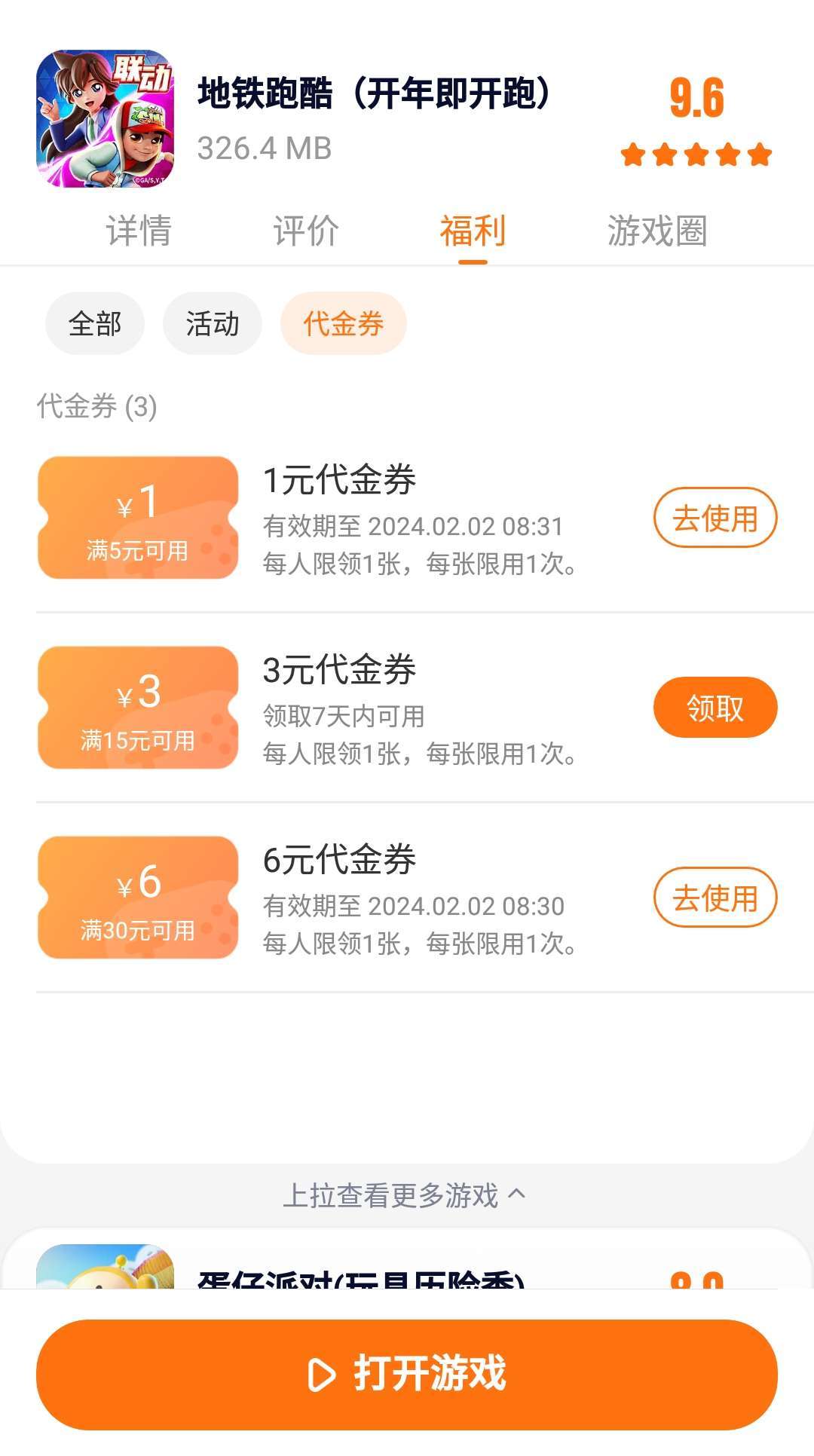Tap the 代金券 filter chip
This screenshot has height=1456, width=814.
coord(344,323)
